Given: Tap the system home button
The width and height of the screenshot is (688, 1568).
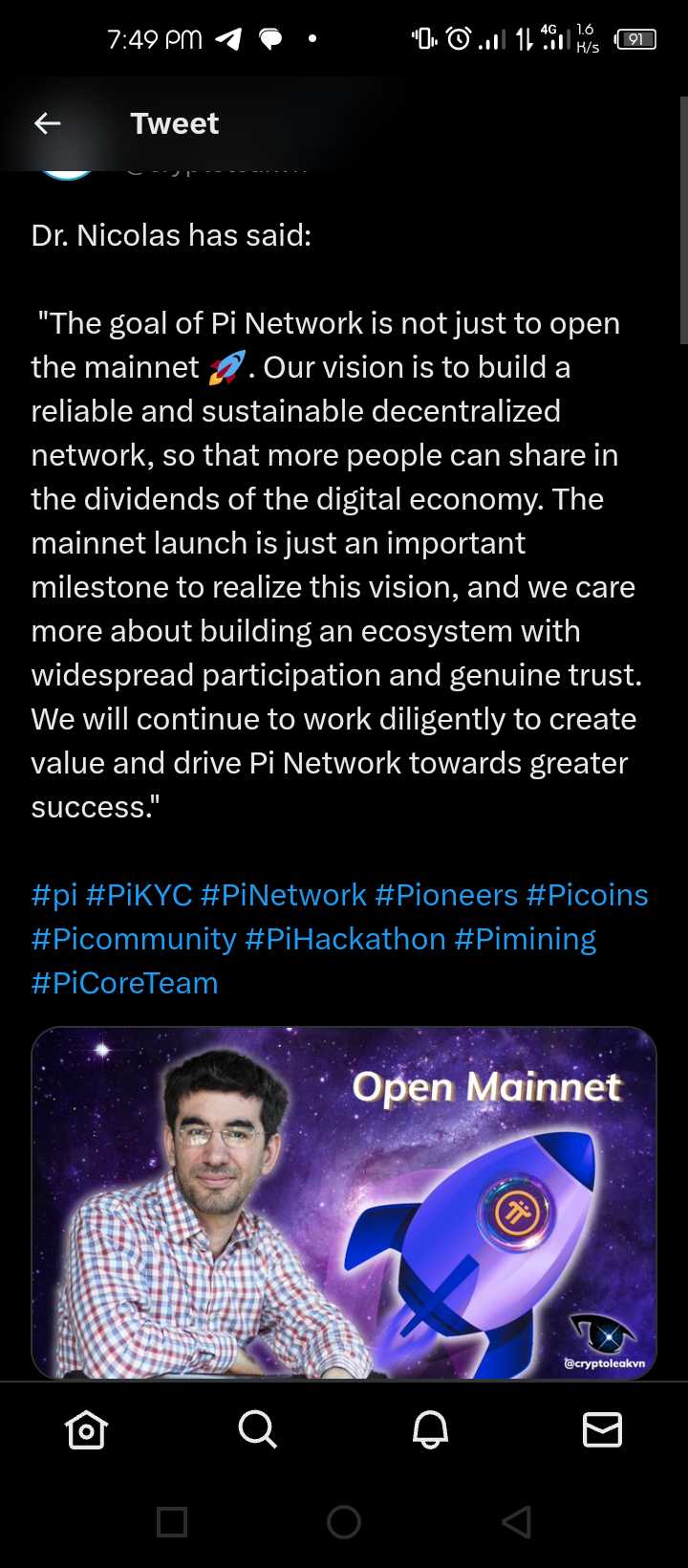Looking at the screenshot, I should pos(344,1521).
